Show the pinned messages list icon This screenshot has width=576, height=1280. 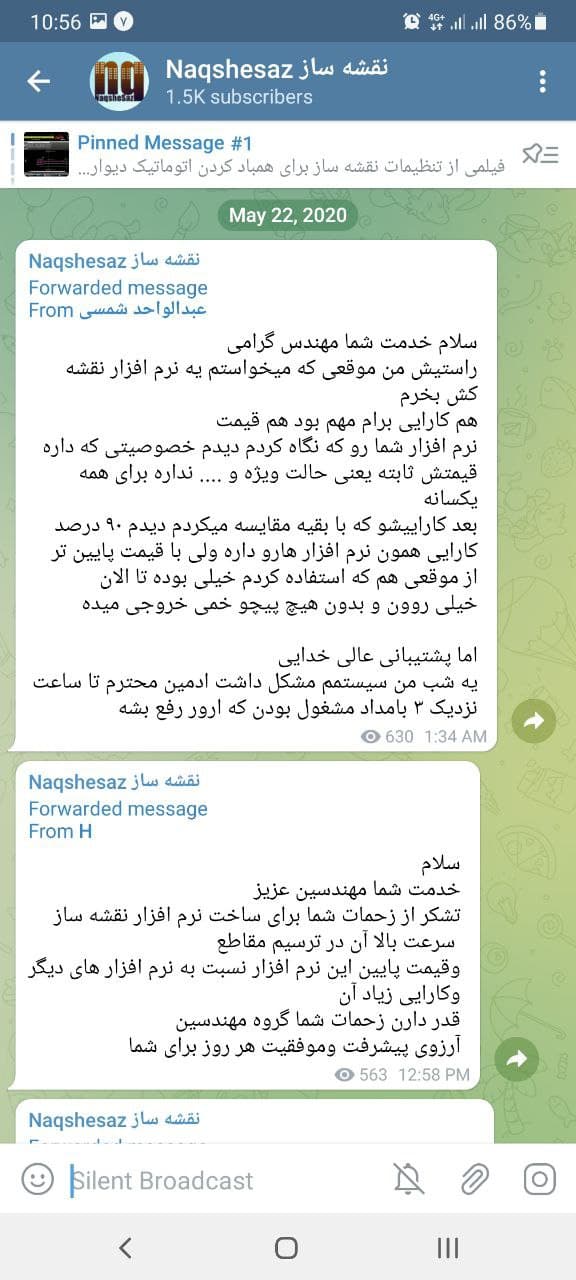pos(540,154)
